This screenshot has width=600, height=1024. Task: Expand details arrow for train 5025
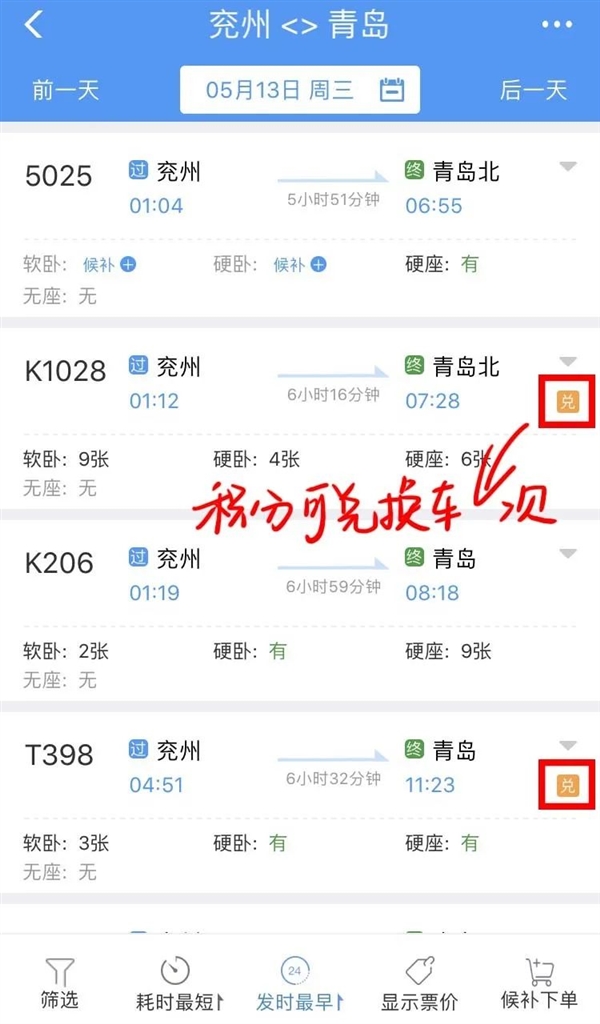tap(567, 168)
